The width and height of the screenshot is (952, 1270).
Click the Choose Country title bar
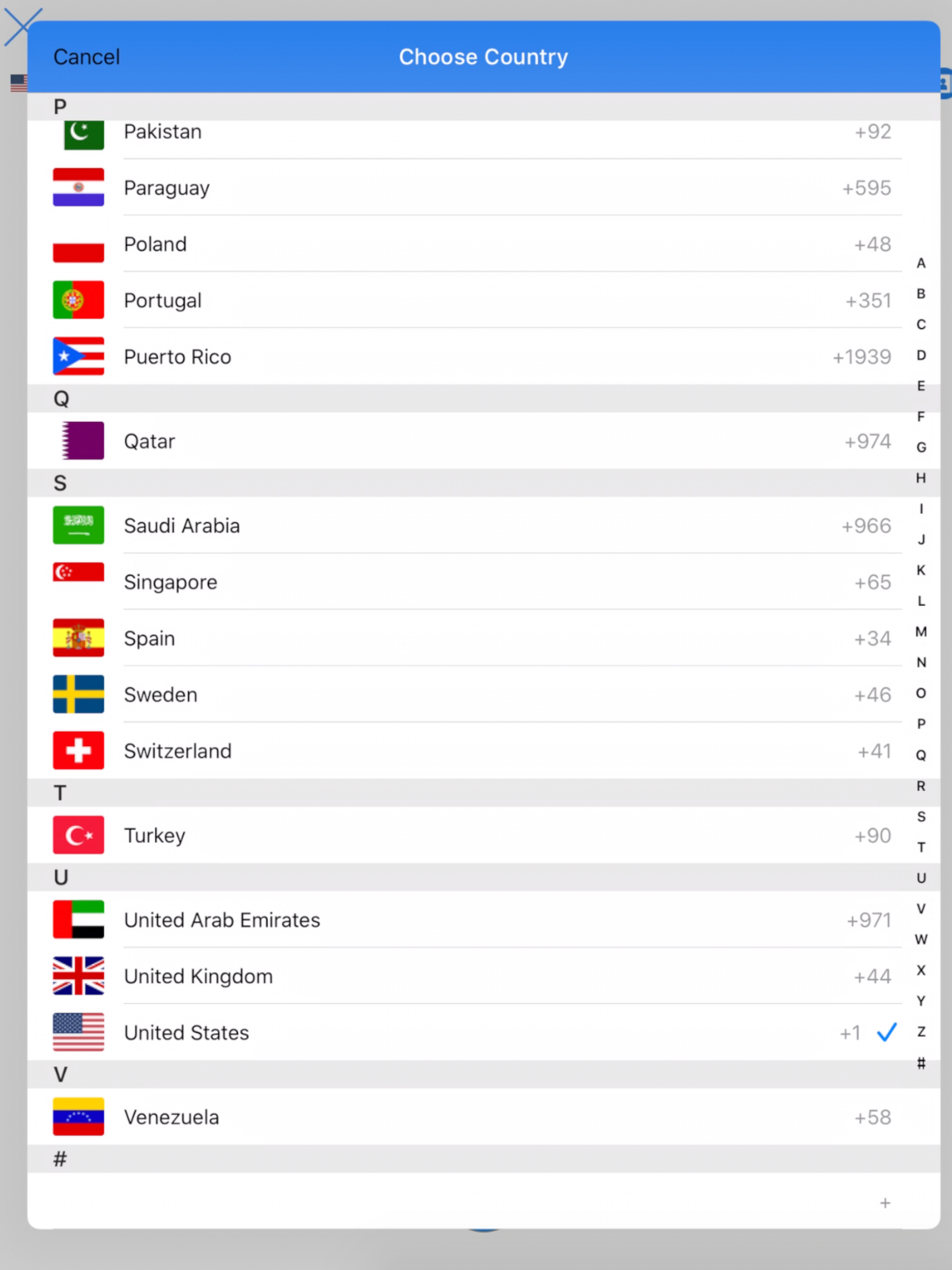point(483,56)
